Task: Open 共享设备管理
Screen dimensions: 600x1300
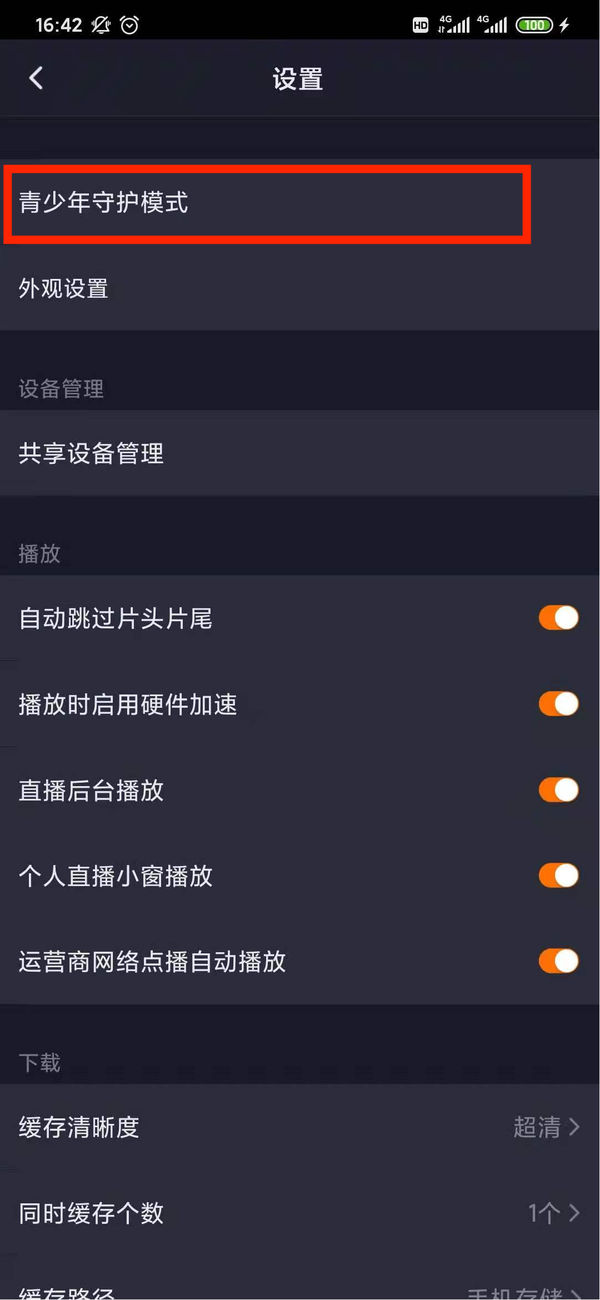Action: 300,454
